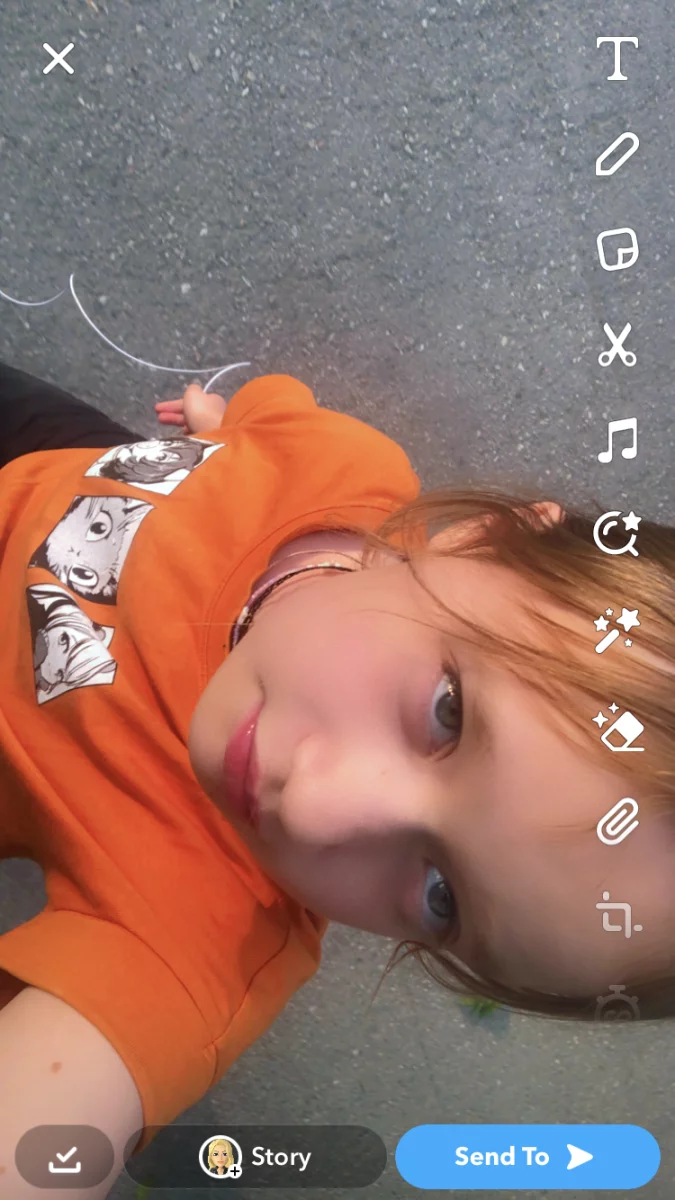Open the crop and rotate tool

coord(618,915)
